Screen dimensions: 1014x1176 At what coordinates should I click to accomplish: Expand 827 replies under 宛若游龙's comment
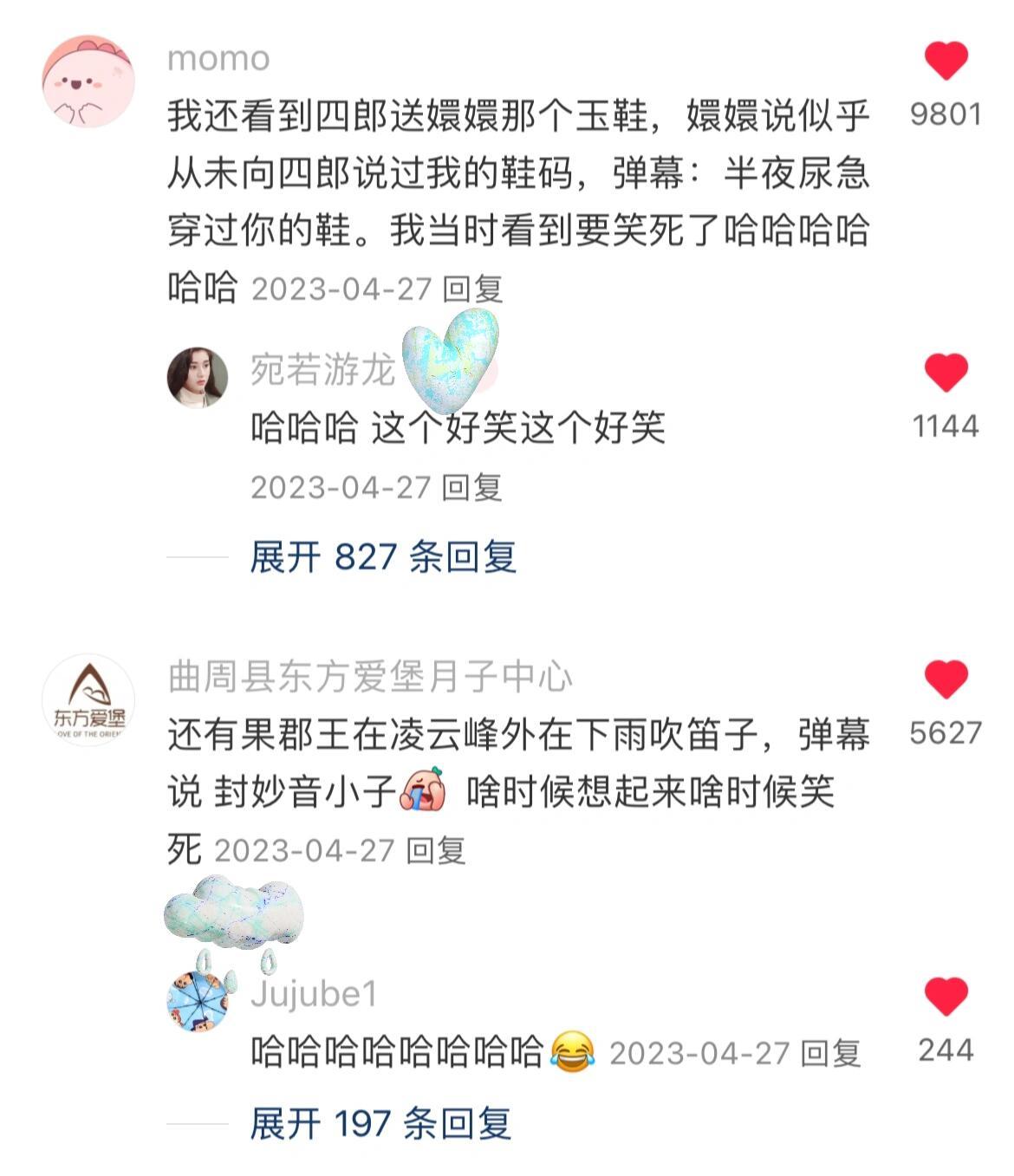(x=386, y=557)
